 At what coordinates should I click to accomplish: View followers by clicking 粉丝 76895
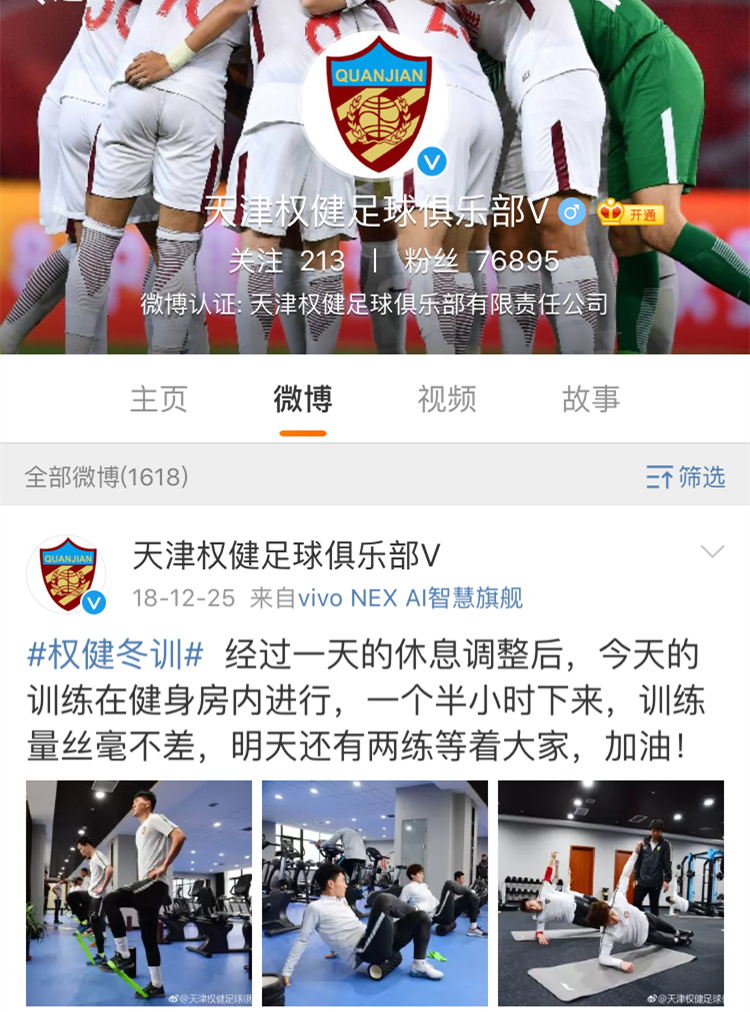(482, 260)
